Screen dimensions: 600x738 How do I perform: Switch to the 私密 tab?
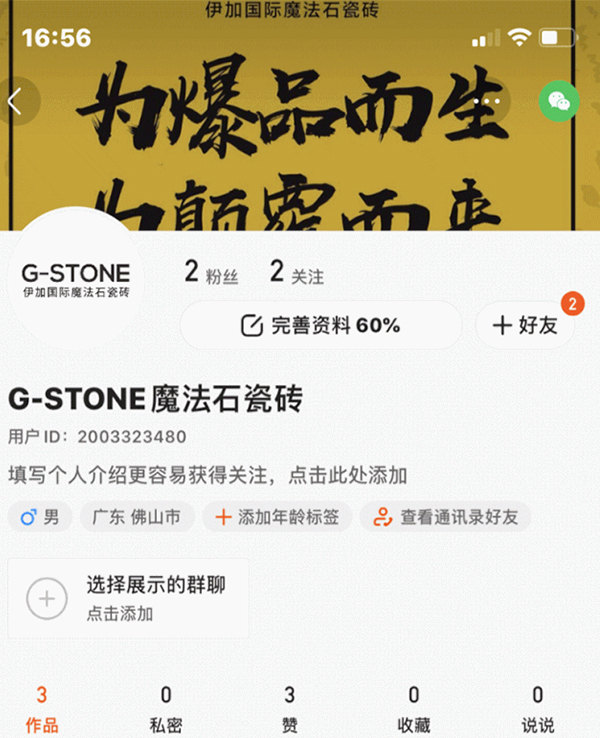[x=165, y=710]
